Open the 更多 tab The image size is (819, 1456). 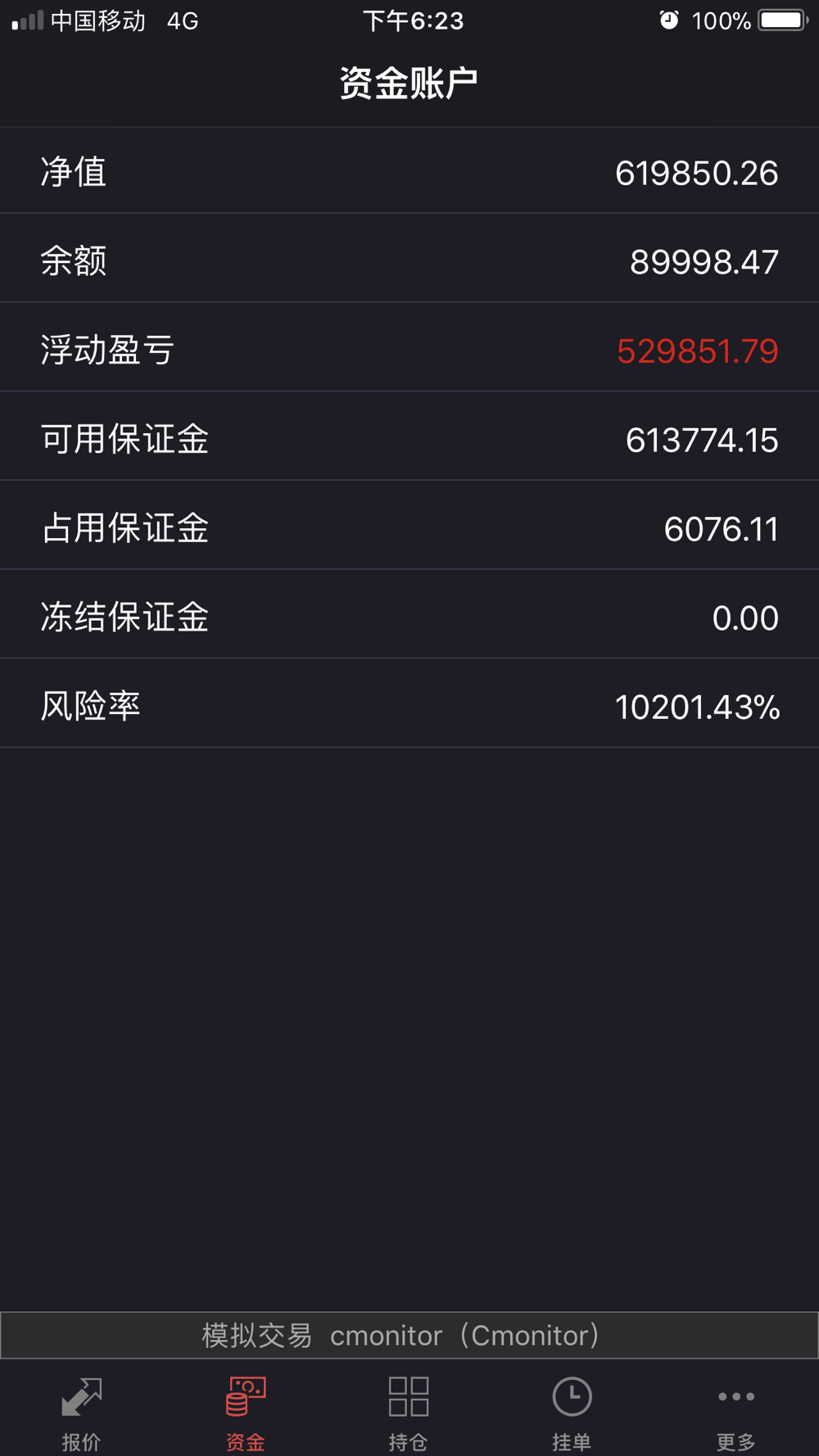(x=735, y=1413)
